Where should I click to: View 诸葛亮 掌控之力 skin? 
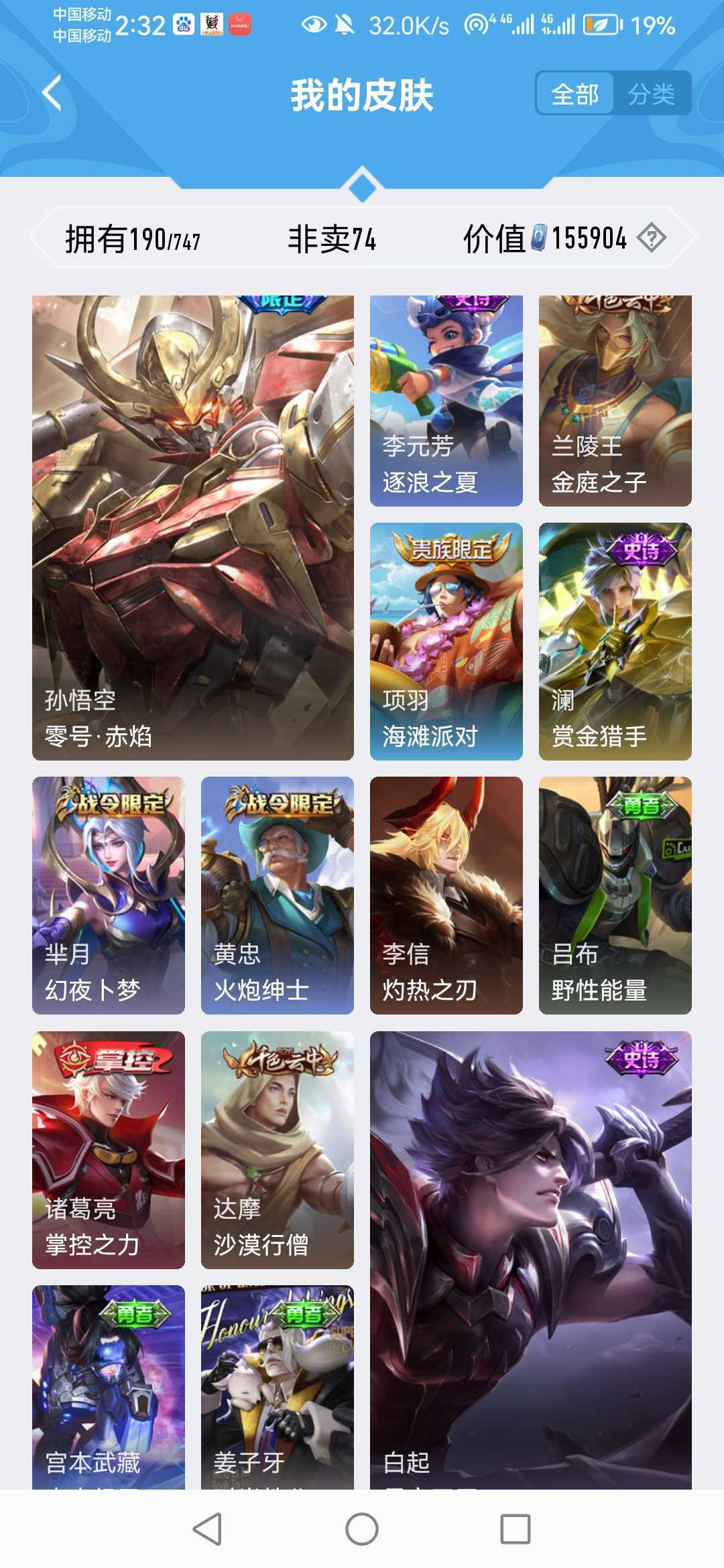109,1149
